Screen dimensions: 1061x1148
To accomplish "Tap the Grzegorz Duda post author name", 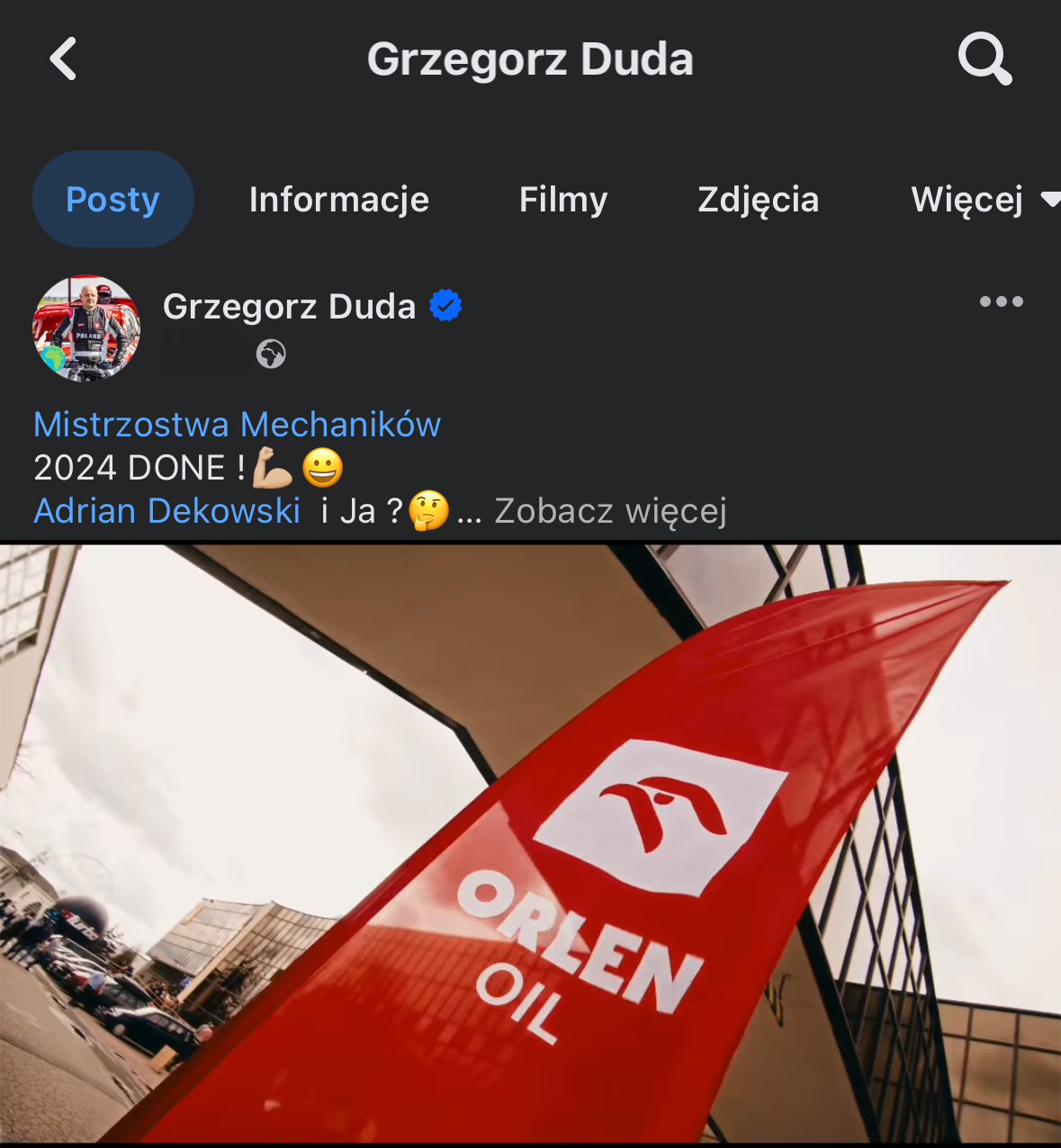I will coord(289,306).
